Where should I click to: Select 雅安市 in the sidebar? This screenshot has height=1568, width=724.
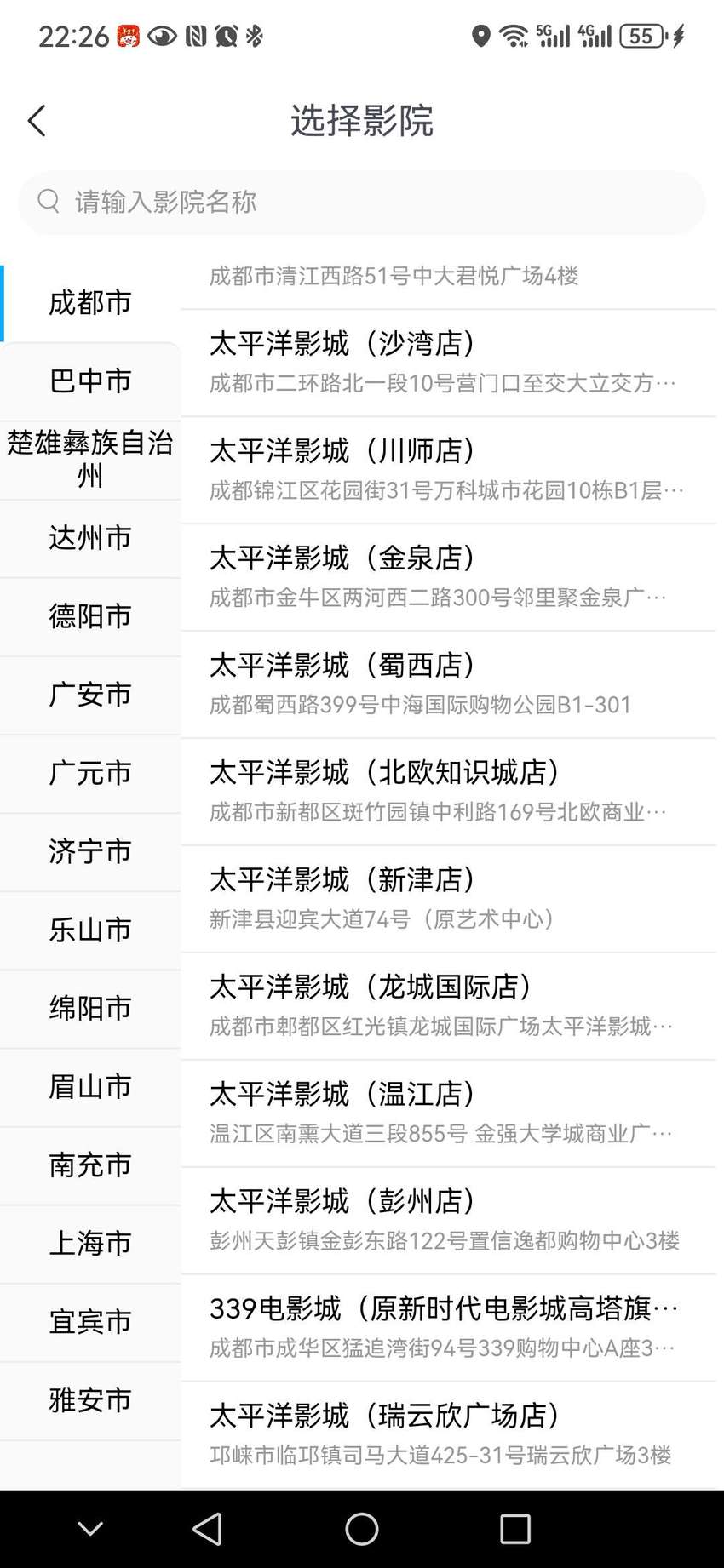click(90, 1399)
